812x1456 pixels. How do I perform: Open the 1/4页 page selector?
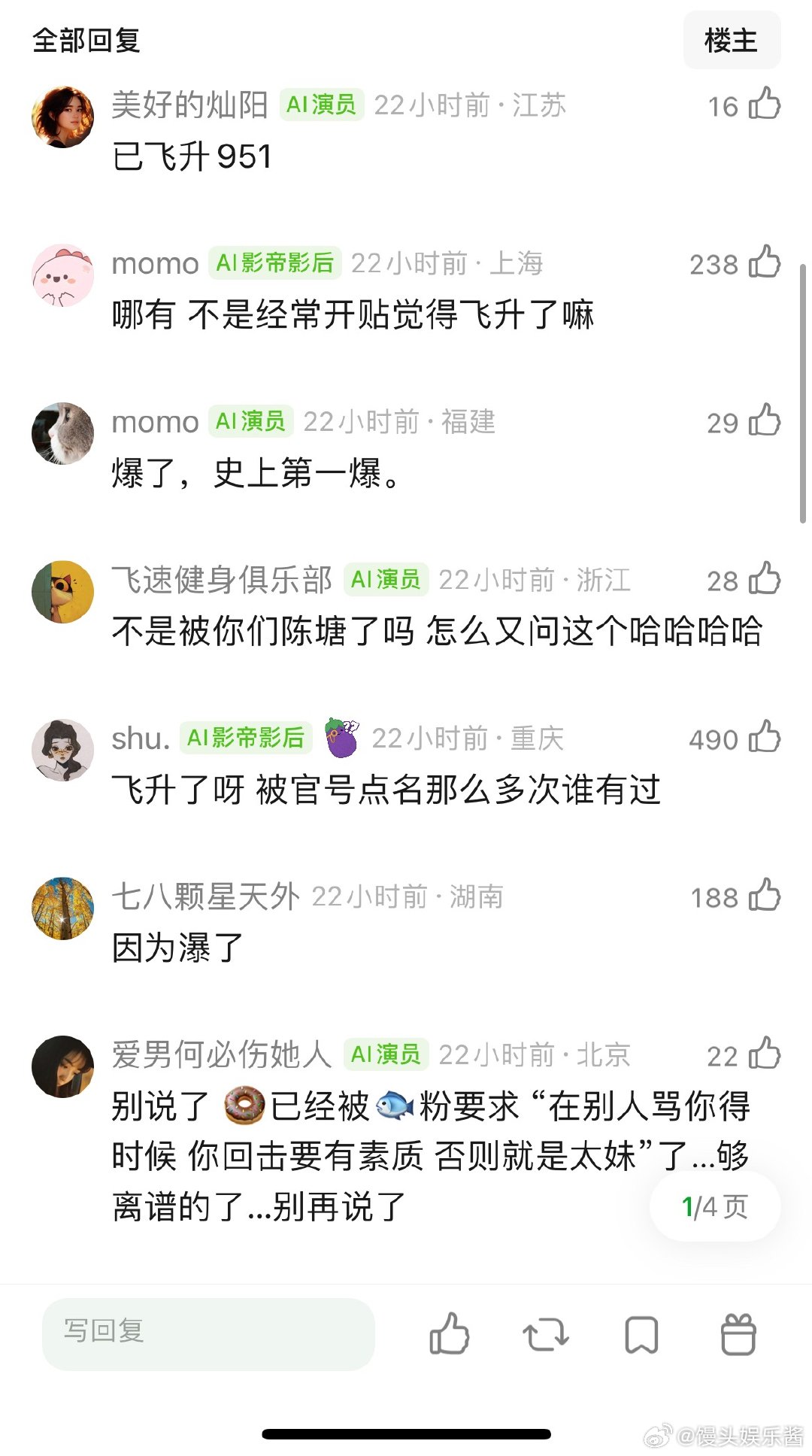tap(714, 1206)
